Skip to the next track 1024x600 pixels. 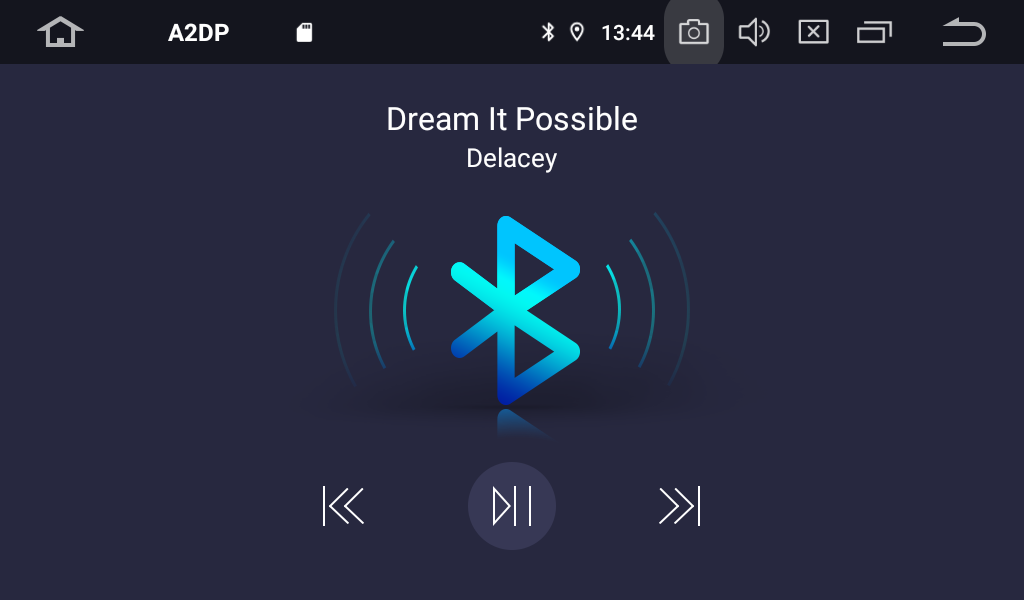(680, 506)
